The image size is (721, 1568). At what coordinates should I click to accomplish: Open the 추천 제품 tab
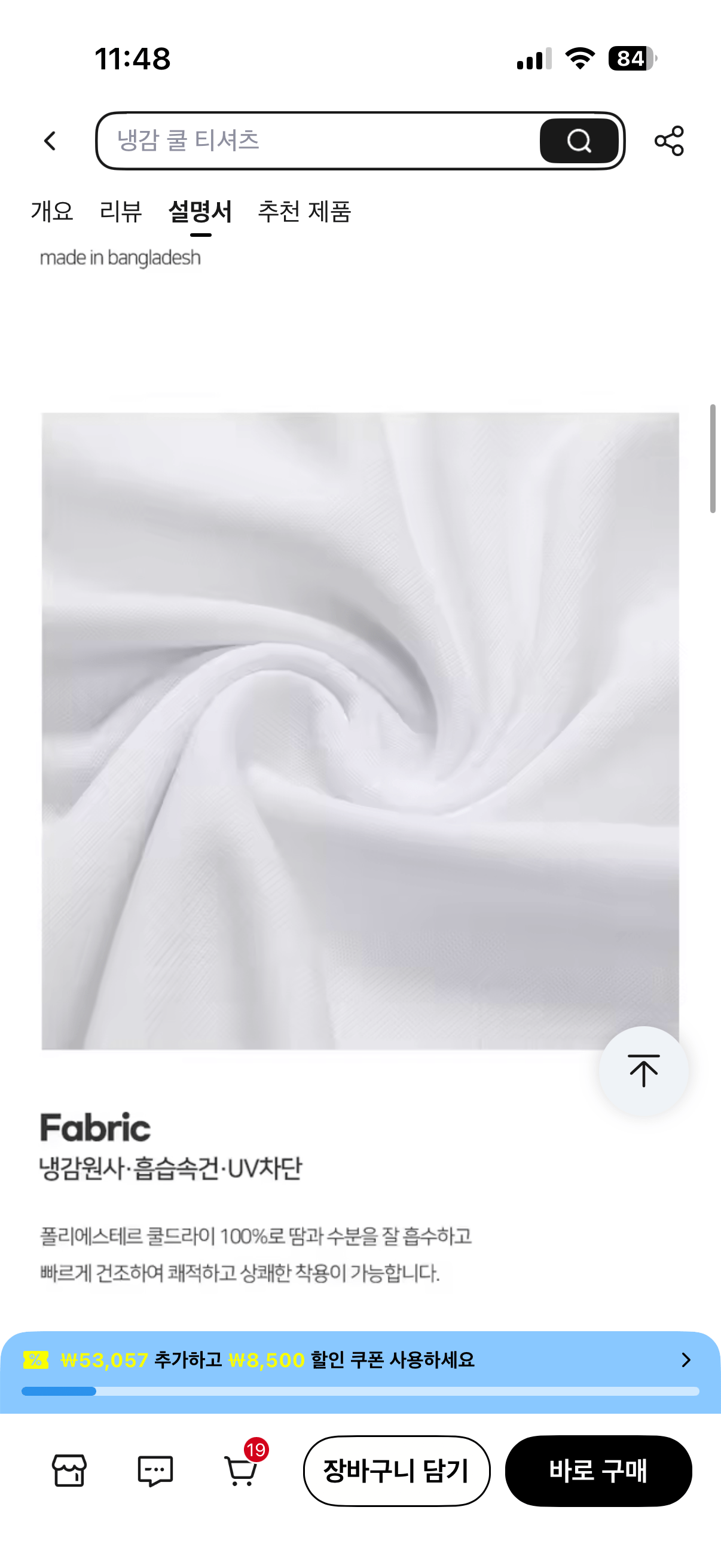304,212
